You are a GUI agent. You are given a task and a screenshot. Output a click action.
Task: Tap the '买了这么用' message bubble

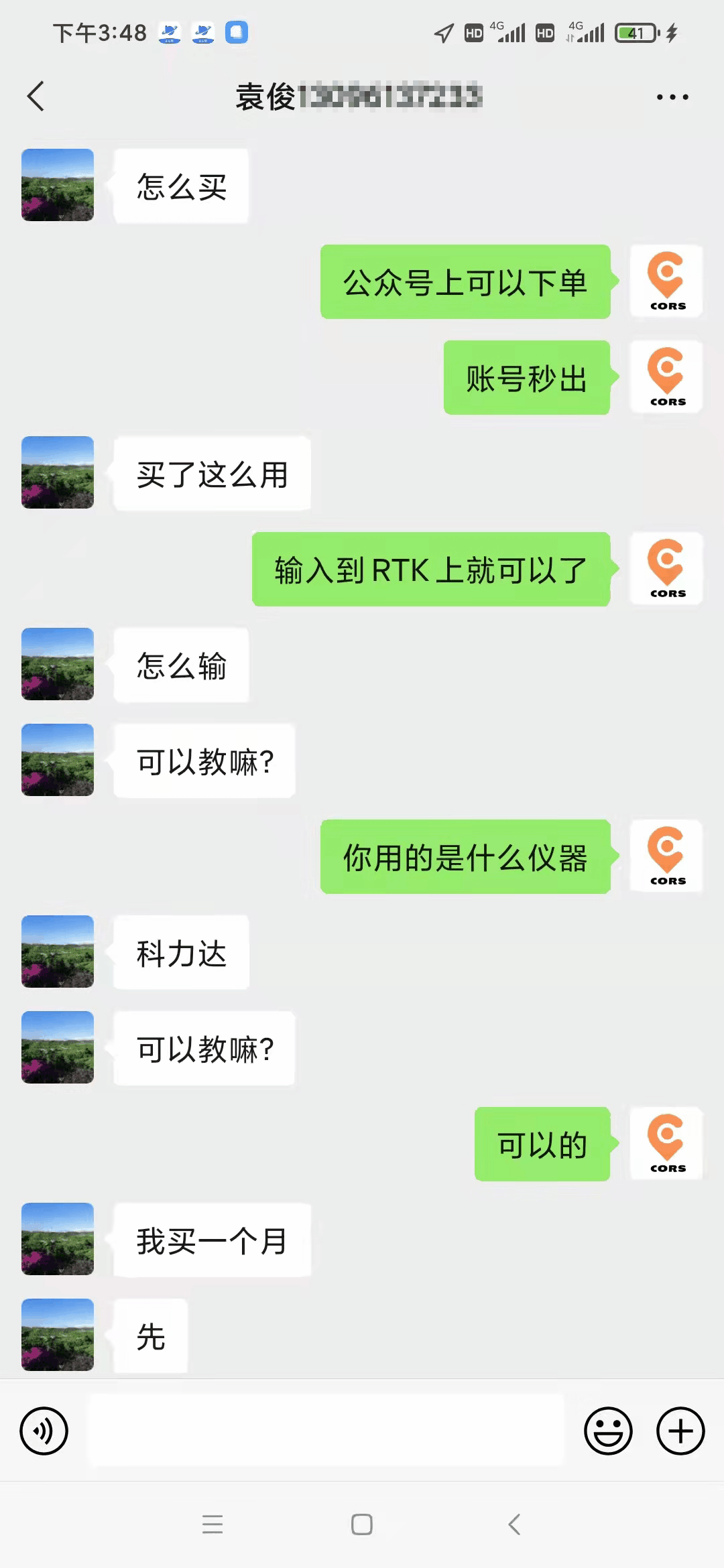[211, 473]
